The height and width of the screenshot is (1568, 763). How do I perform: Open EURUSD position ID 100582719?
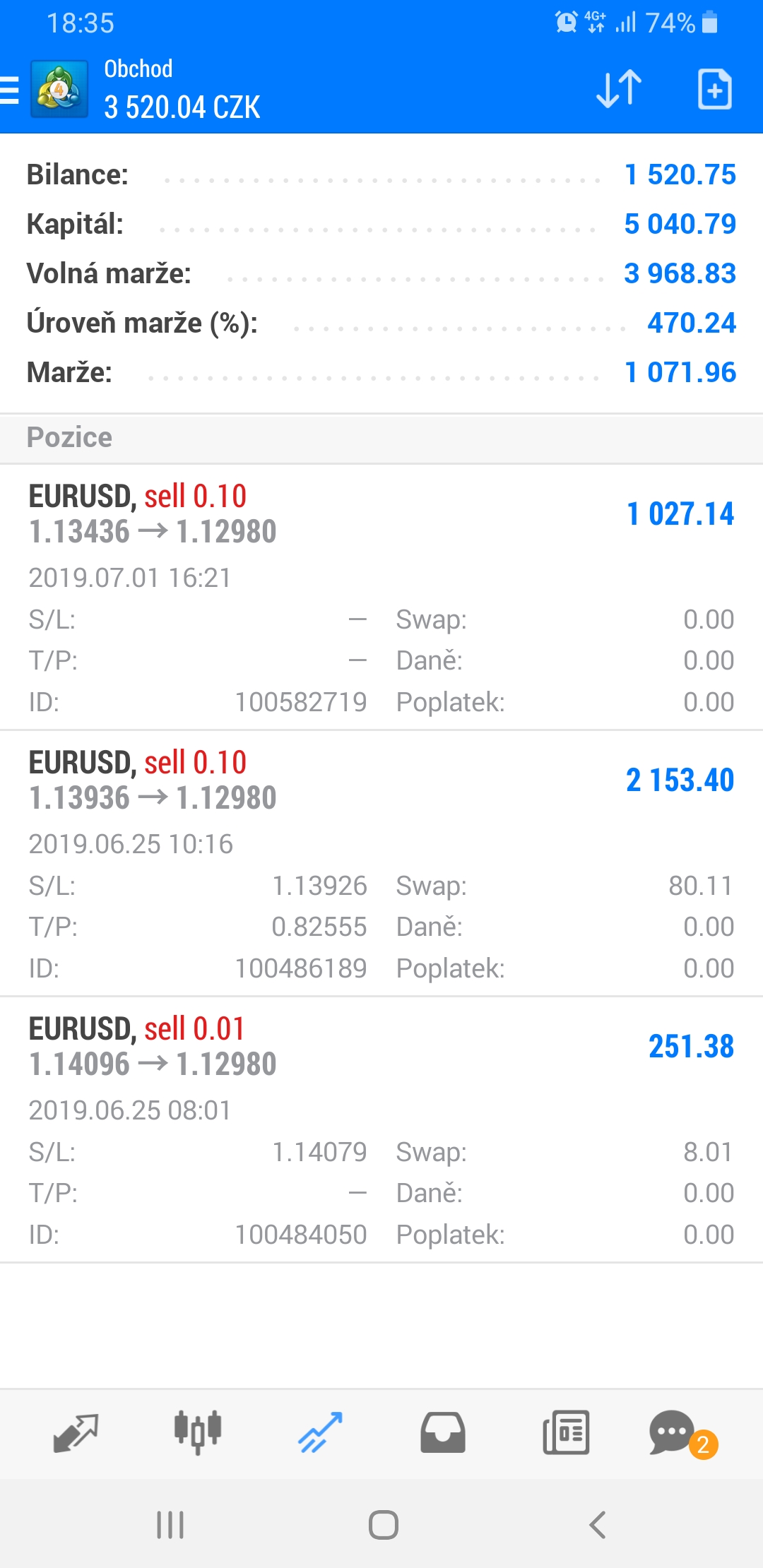(x=381, y=598)
